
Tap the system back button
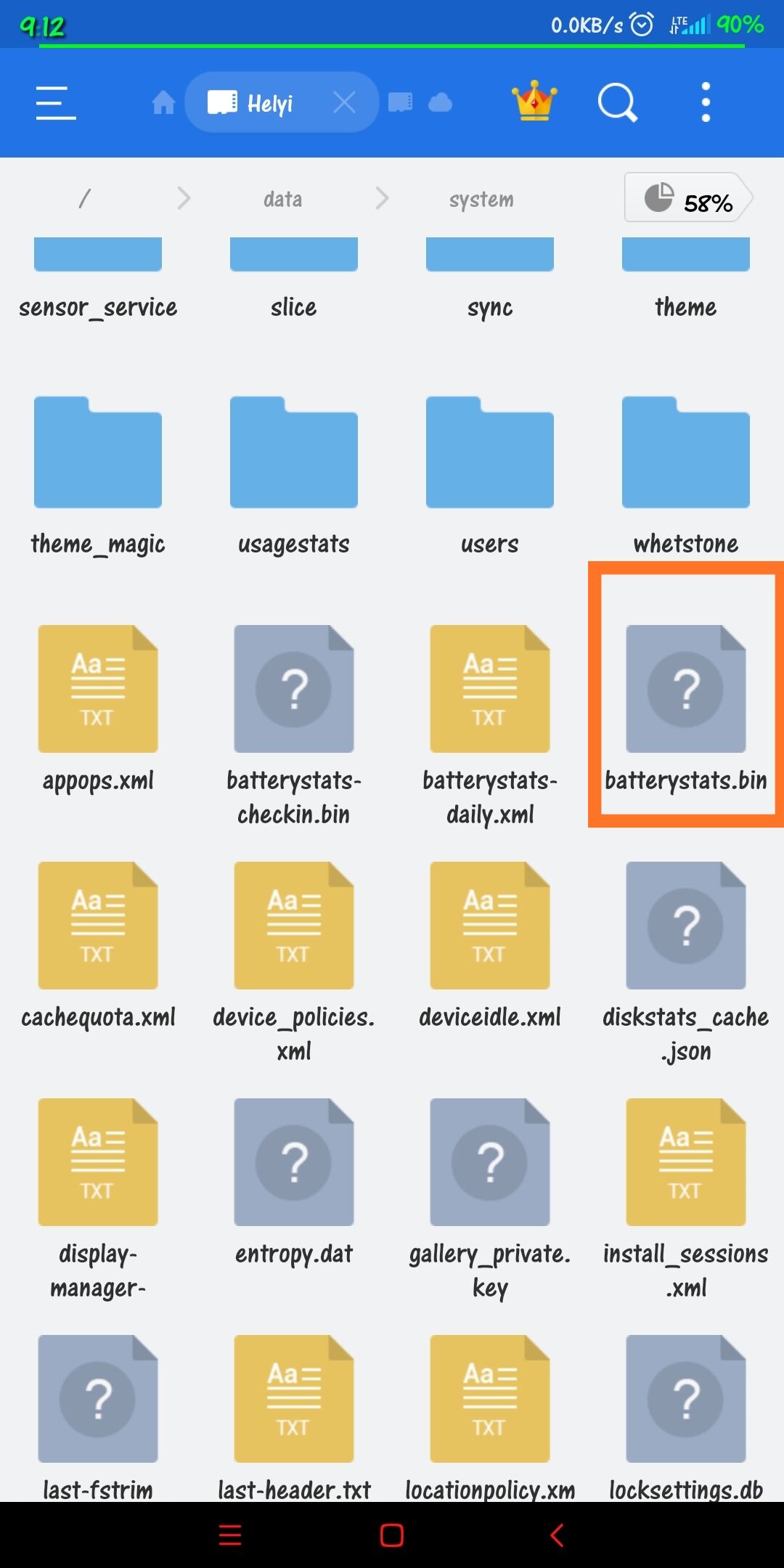[x=557, y=1535]
